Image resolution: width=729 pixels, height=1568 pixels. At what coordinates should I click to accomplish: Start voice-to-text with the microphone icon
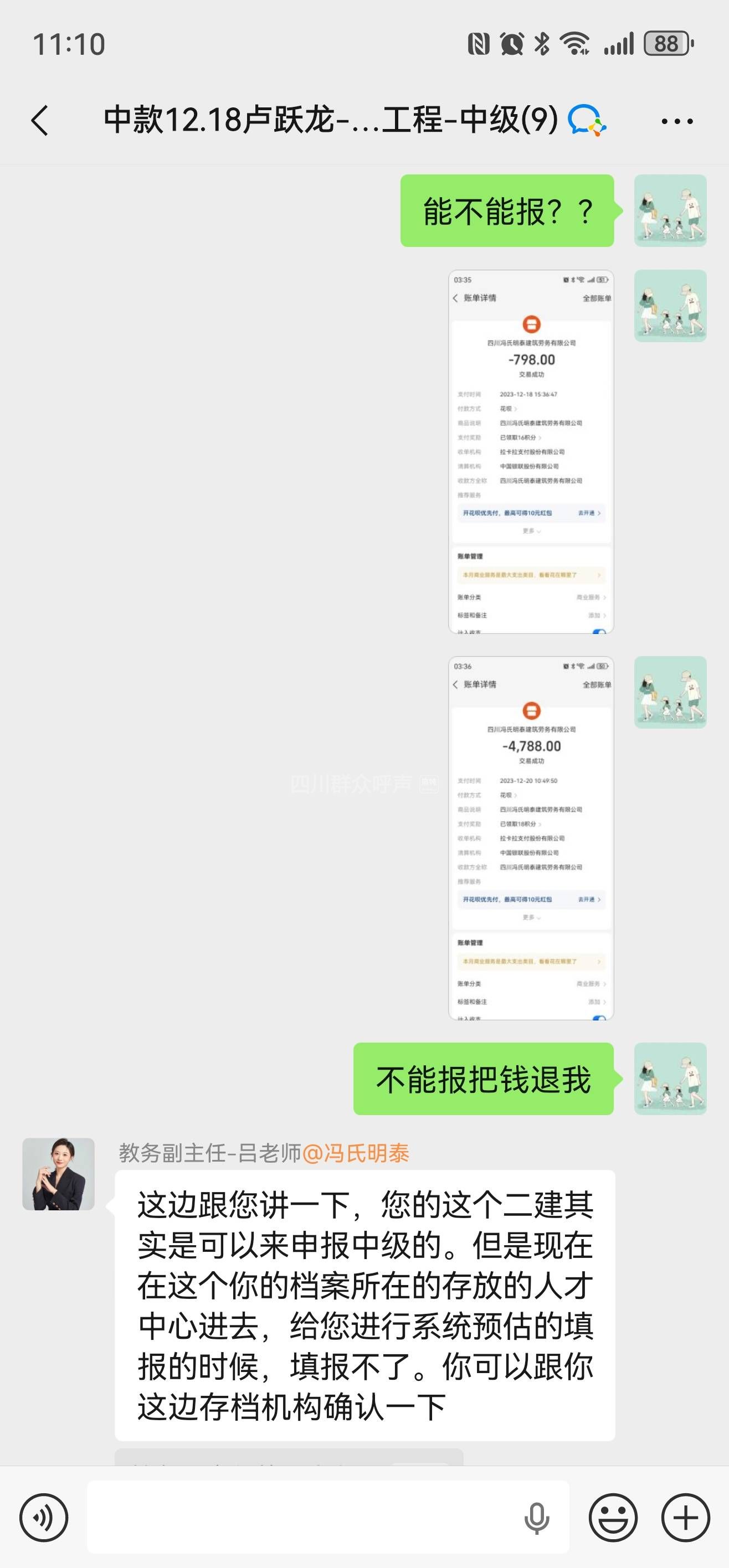point(536,1518)
